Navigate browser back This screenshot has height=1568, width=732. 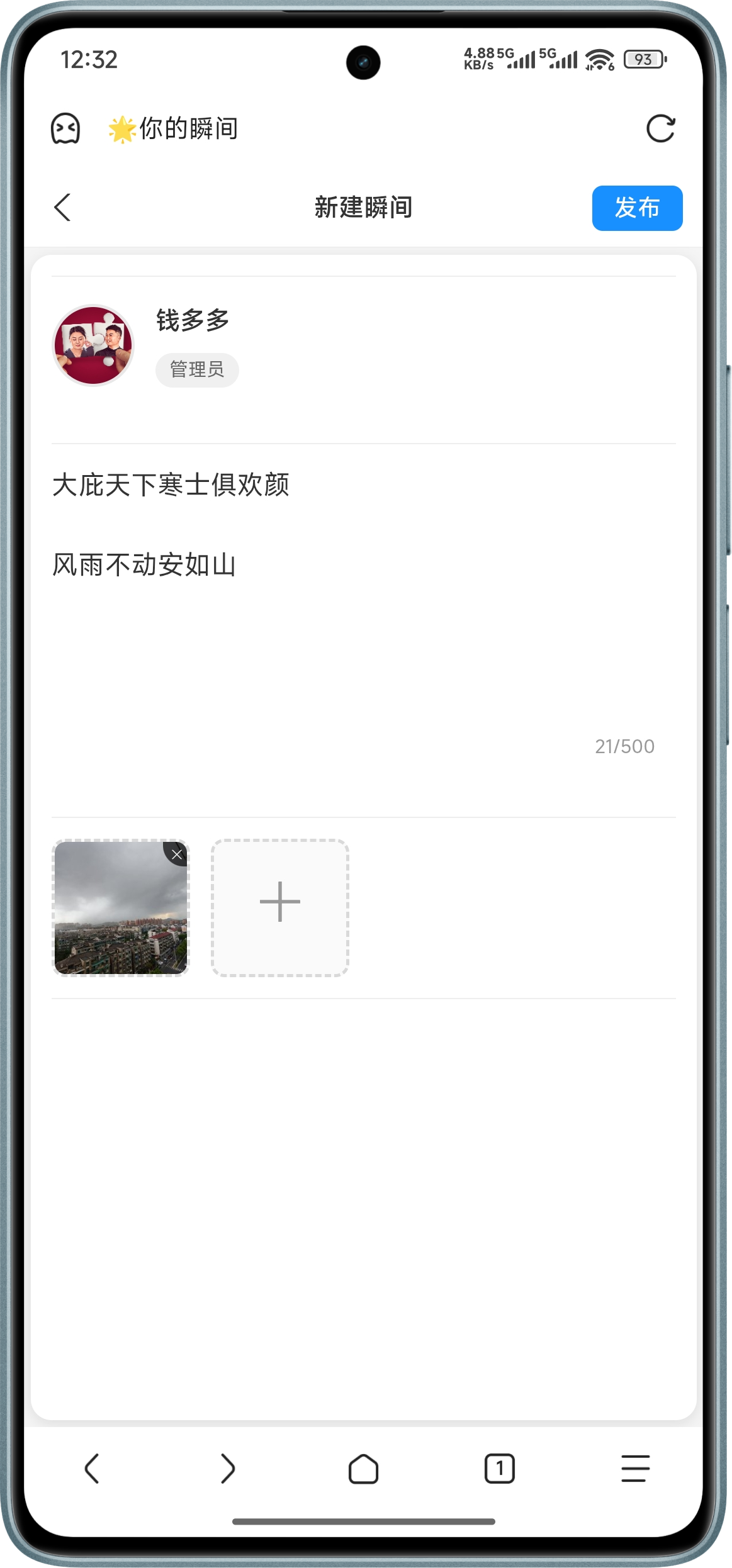[92, 1469]
